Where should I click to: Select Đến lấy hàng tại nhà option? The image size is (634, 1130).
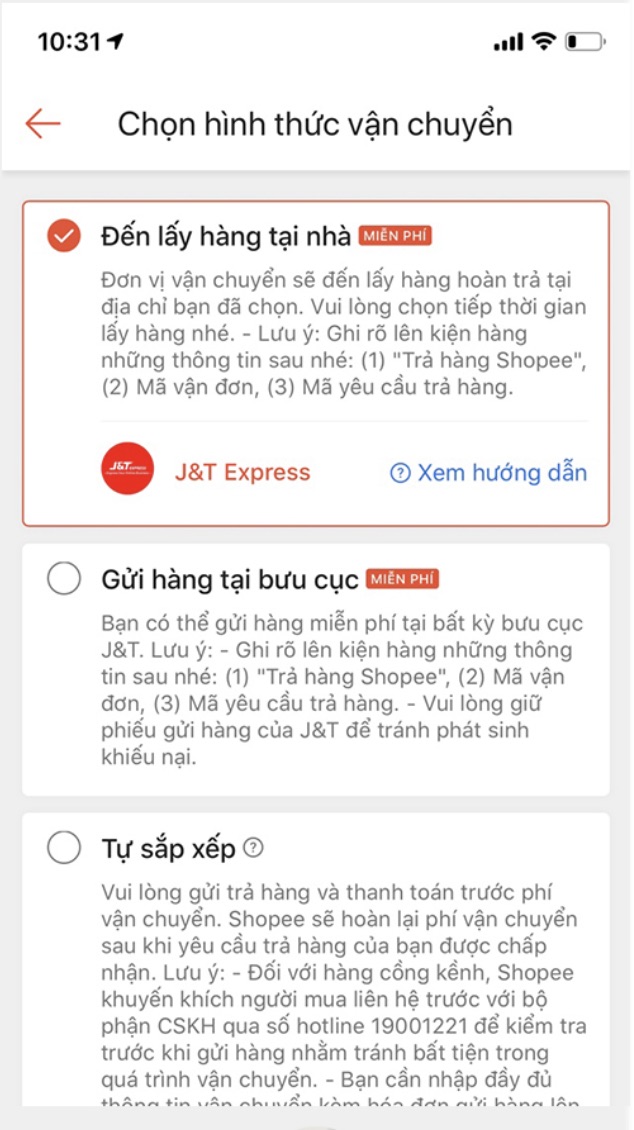click(x=64, y=237)
